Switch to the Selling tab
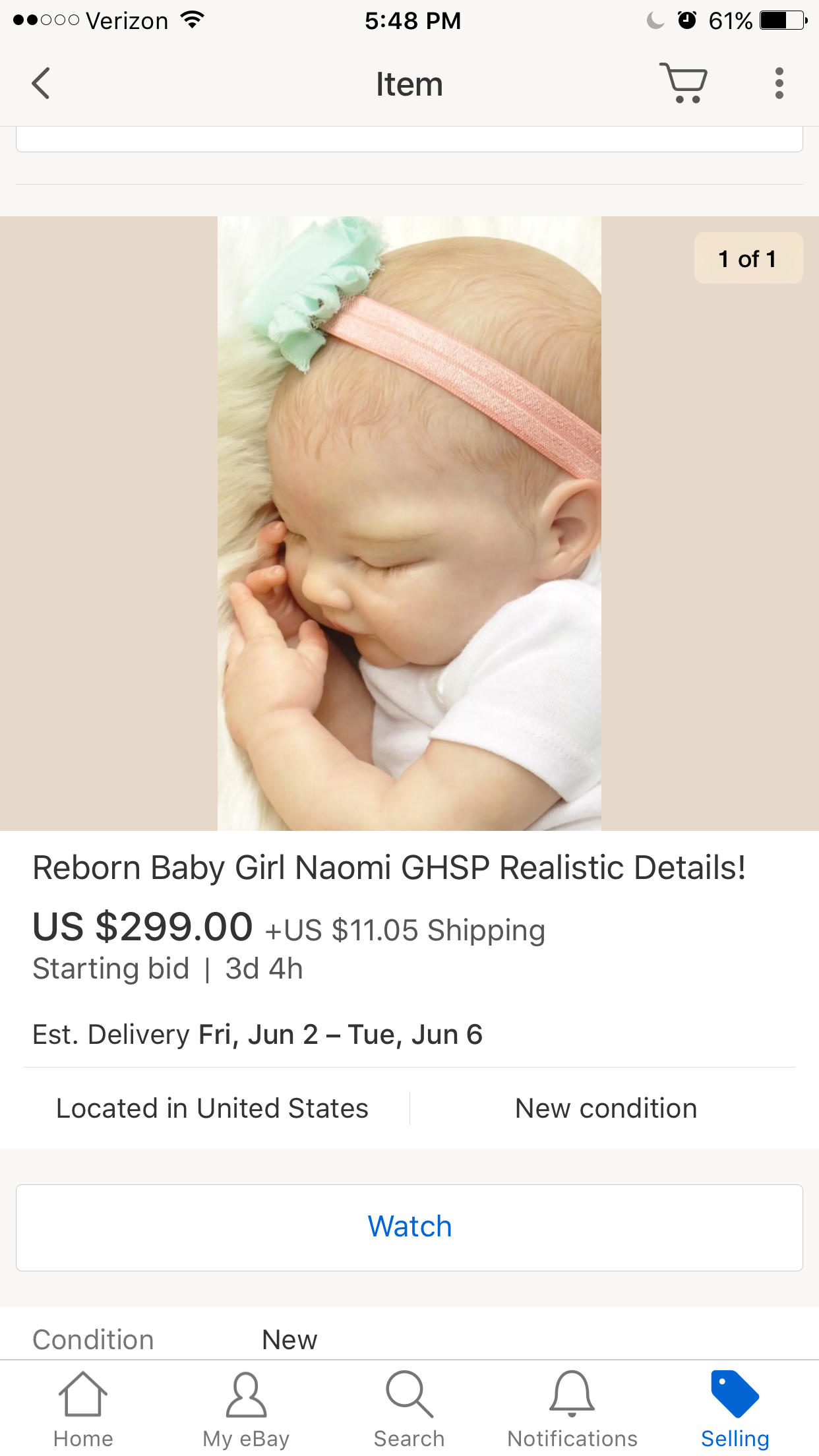The image size is (819, 1456). (x=735, y=1410)
